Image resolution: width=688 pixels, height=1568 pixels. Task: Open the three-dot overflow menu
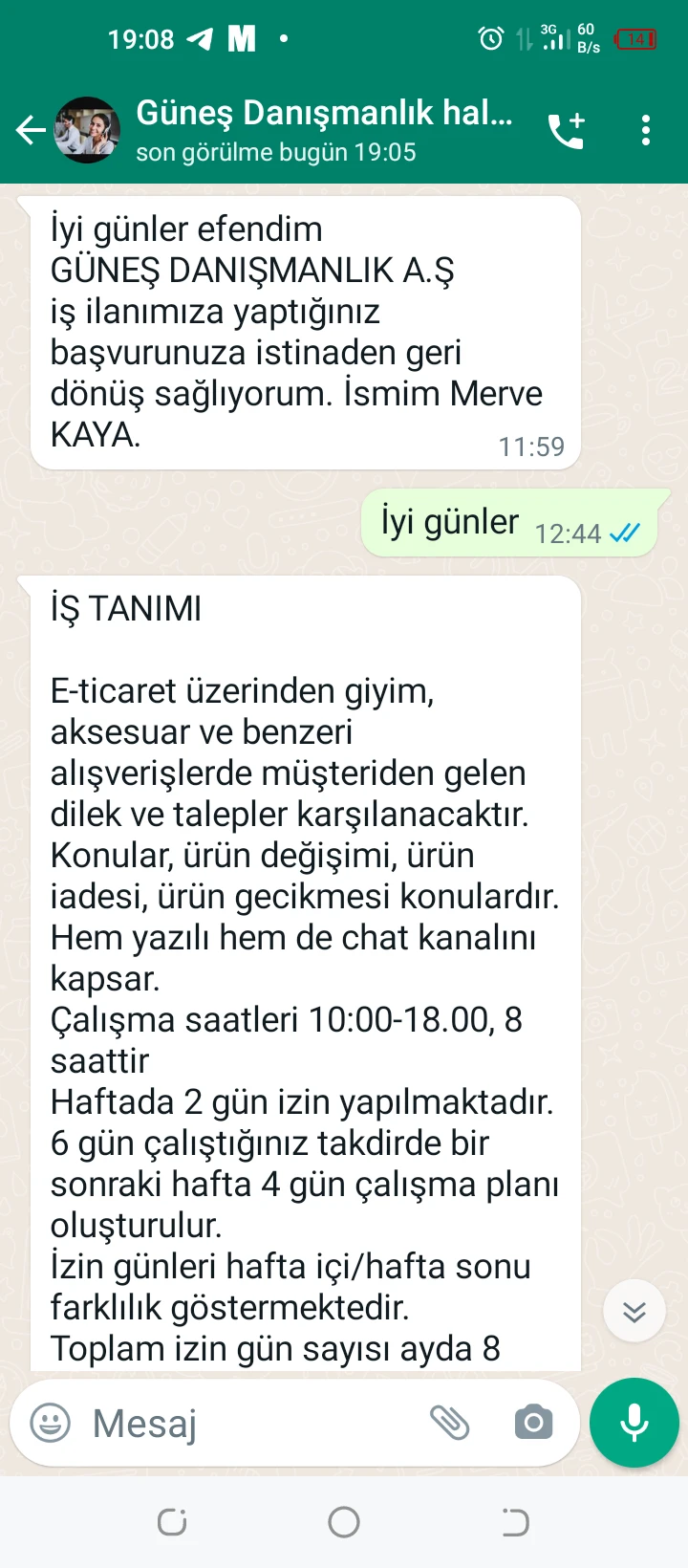click(645, 129)
